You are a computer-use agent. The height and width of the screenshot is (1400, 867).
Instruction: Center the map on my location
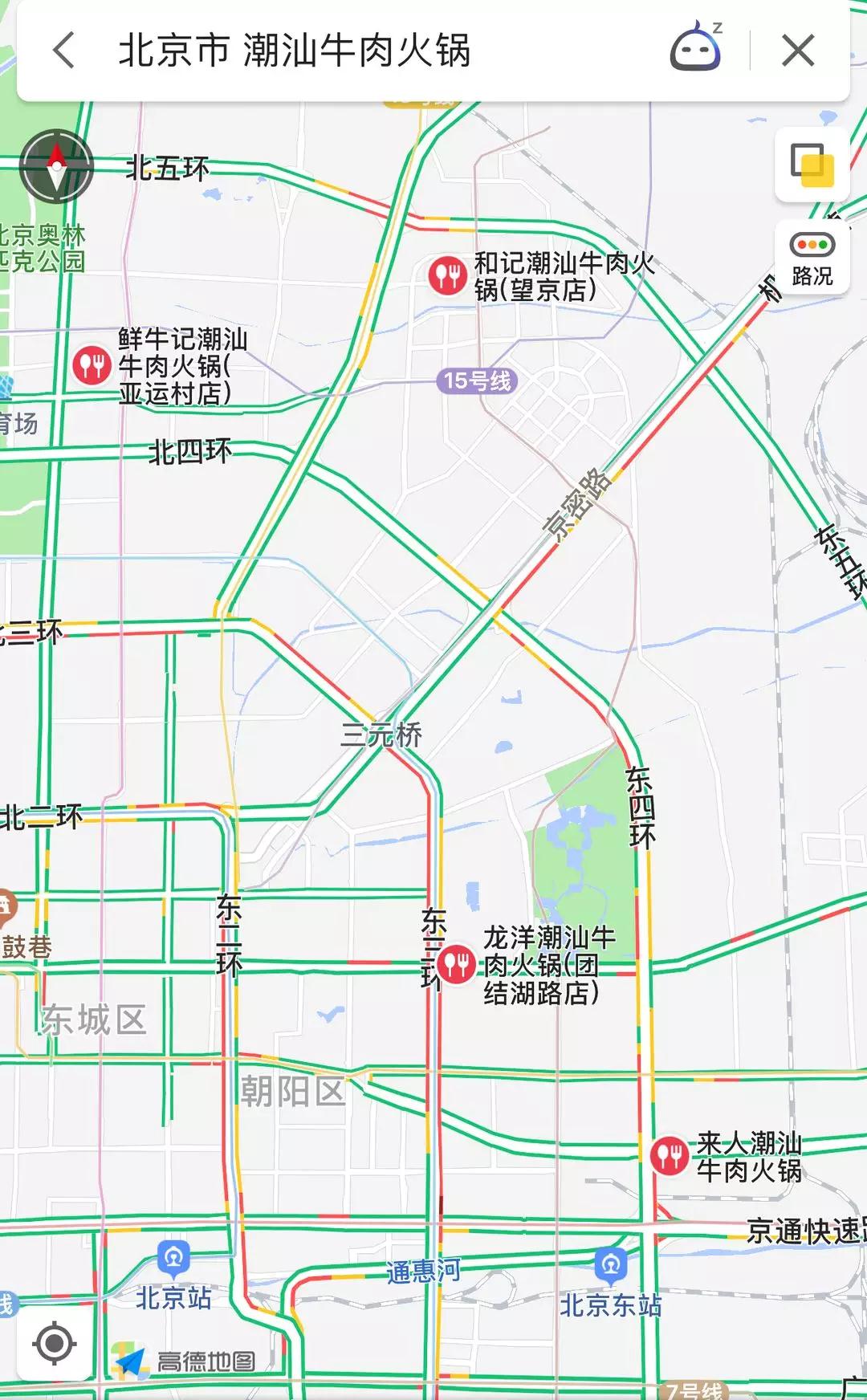click(54, 1343)
